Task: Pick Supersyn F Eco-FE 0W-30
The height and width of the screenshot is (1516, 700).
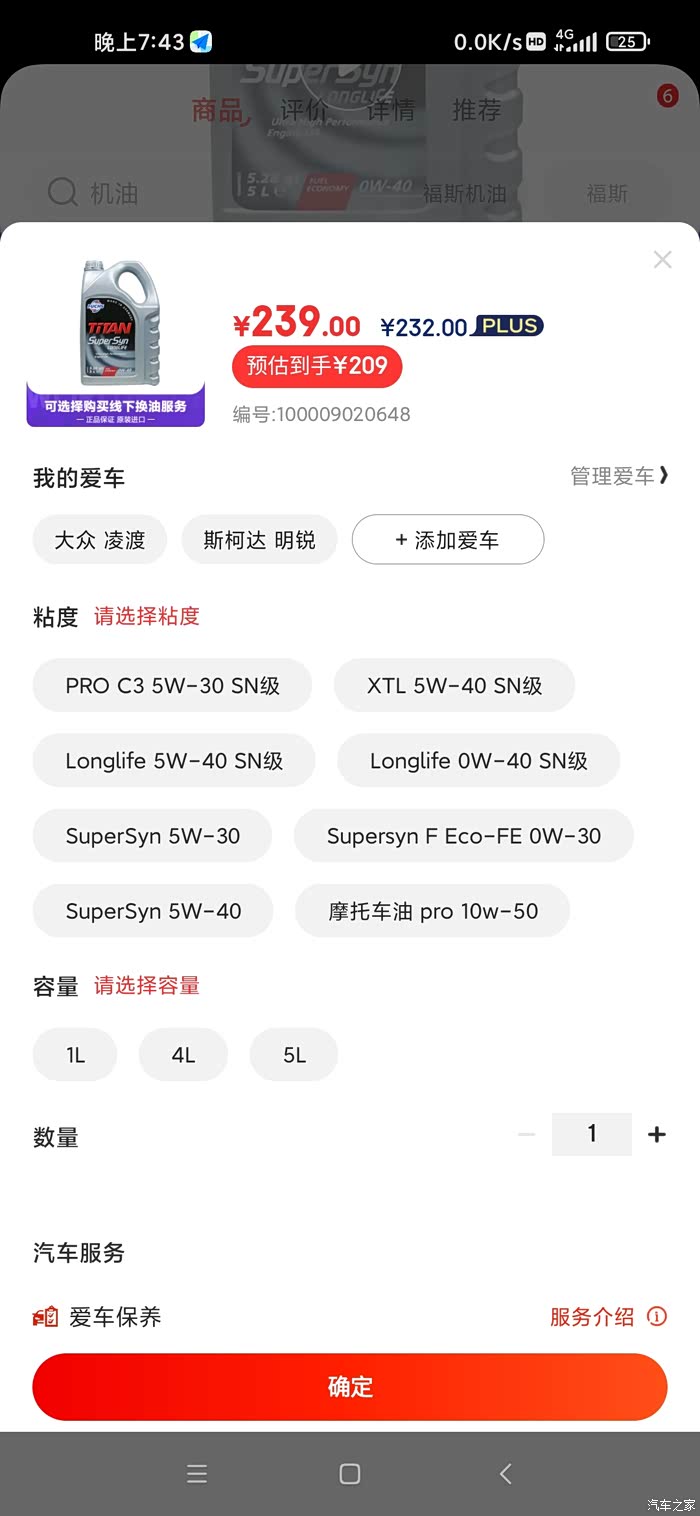Action: point(463,836)
